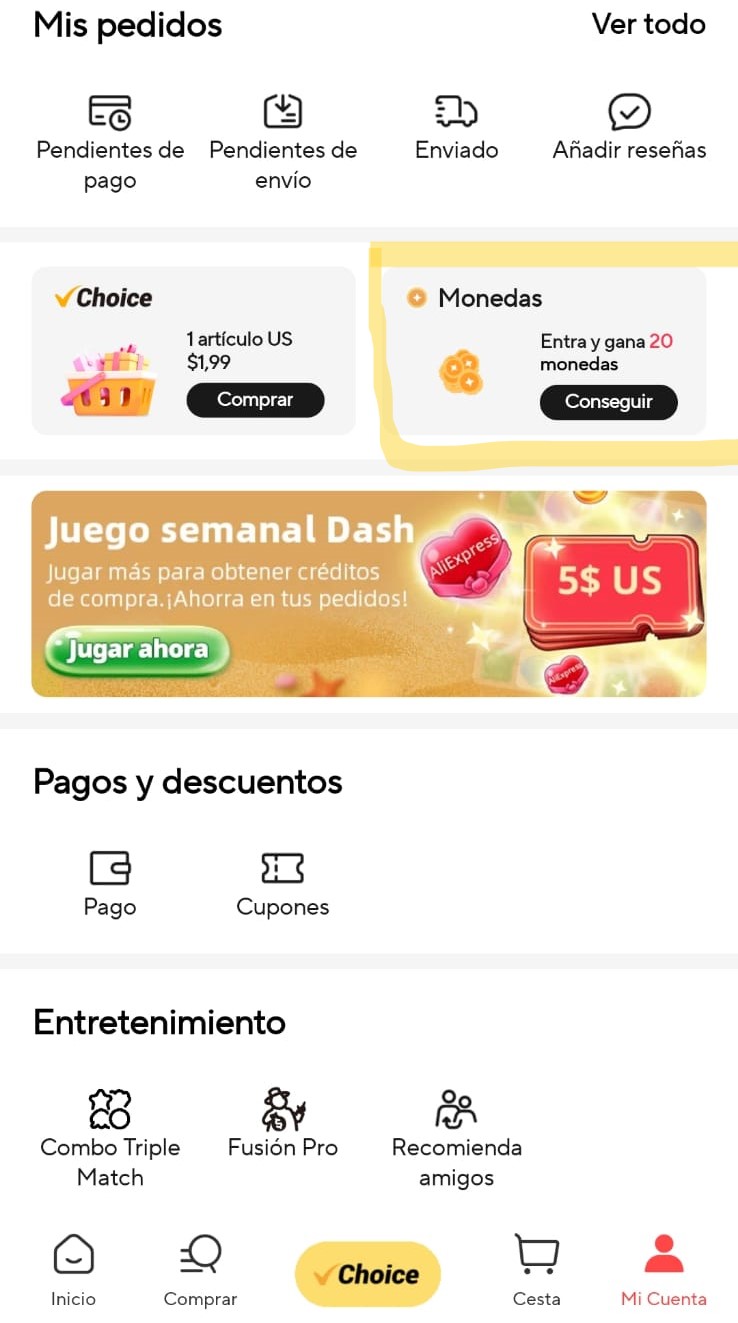Tap the Monedas coin icon
Image resolution: width=738 pixels, height=1323 pixels.
[416, 298]
